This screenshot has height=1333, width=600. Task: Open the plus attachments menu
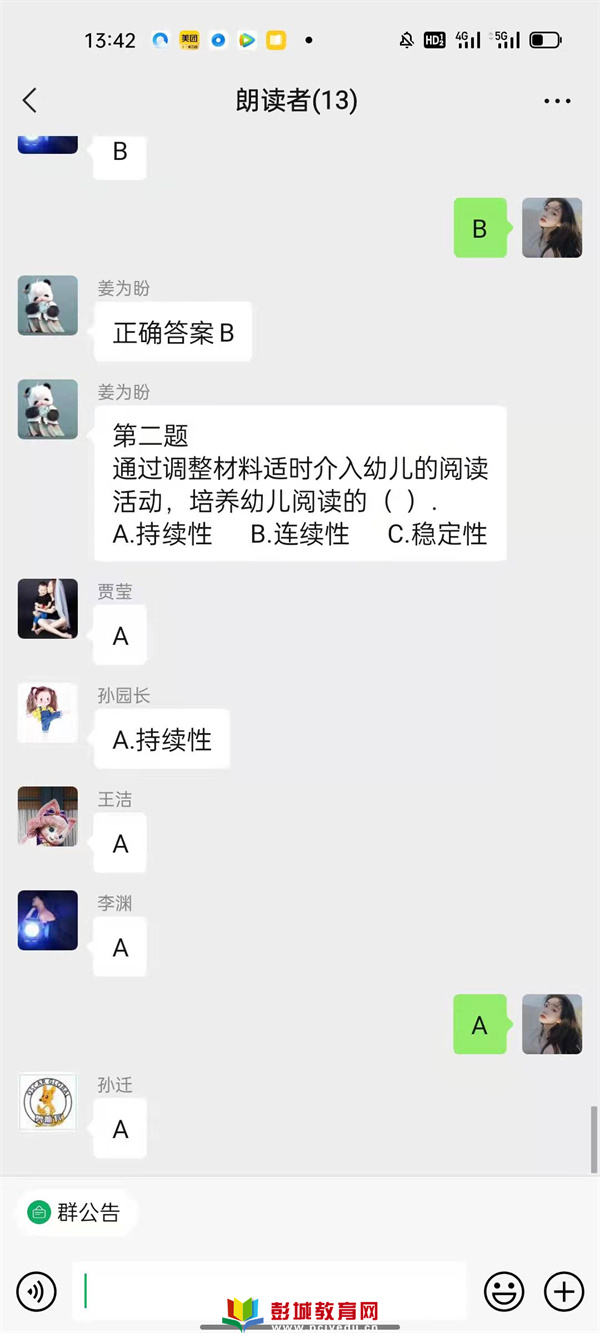click(564, 1291)
